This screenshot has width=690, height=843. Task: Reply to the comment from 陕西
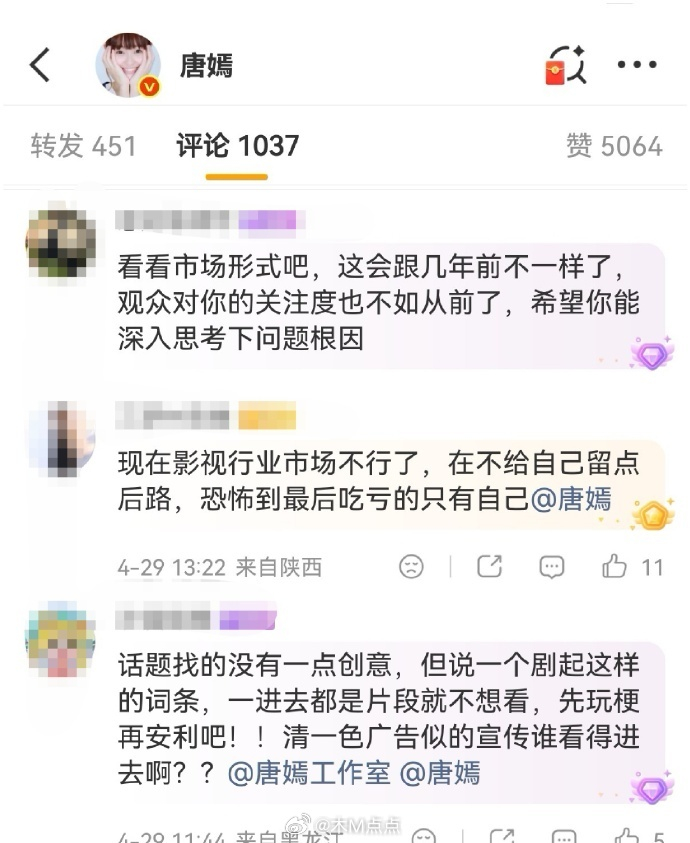coord(552,567)
